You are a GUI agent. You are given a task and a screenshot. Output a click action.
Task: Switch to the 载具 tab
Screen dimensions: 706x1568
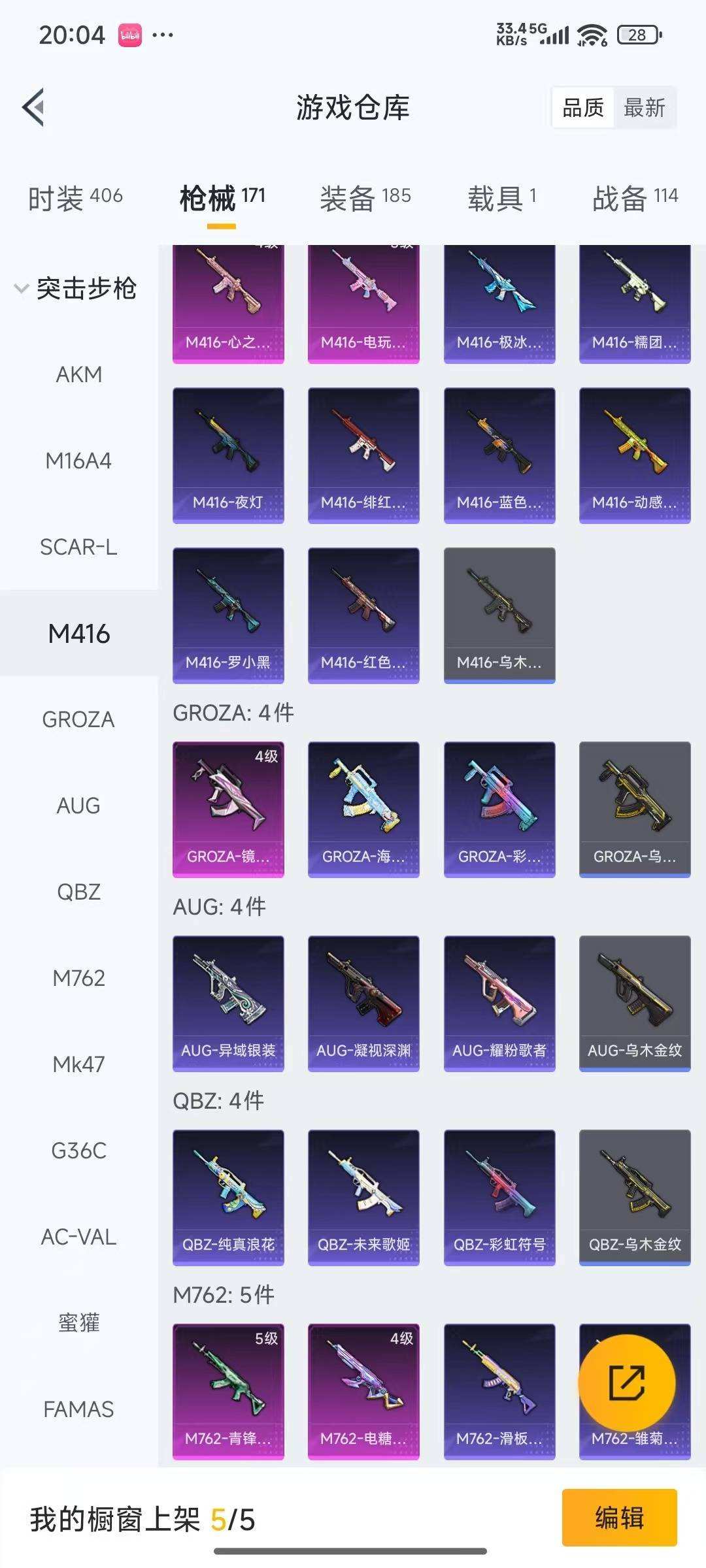(x=501, y=198)
